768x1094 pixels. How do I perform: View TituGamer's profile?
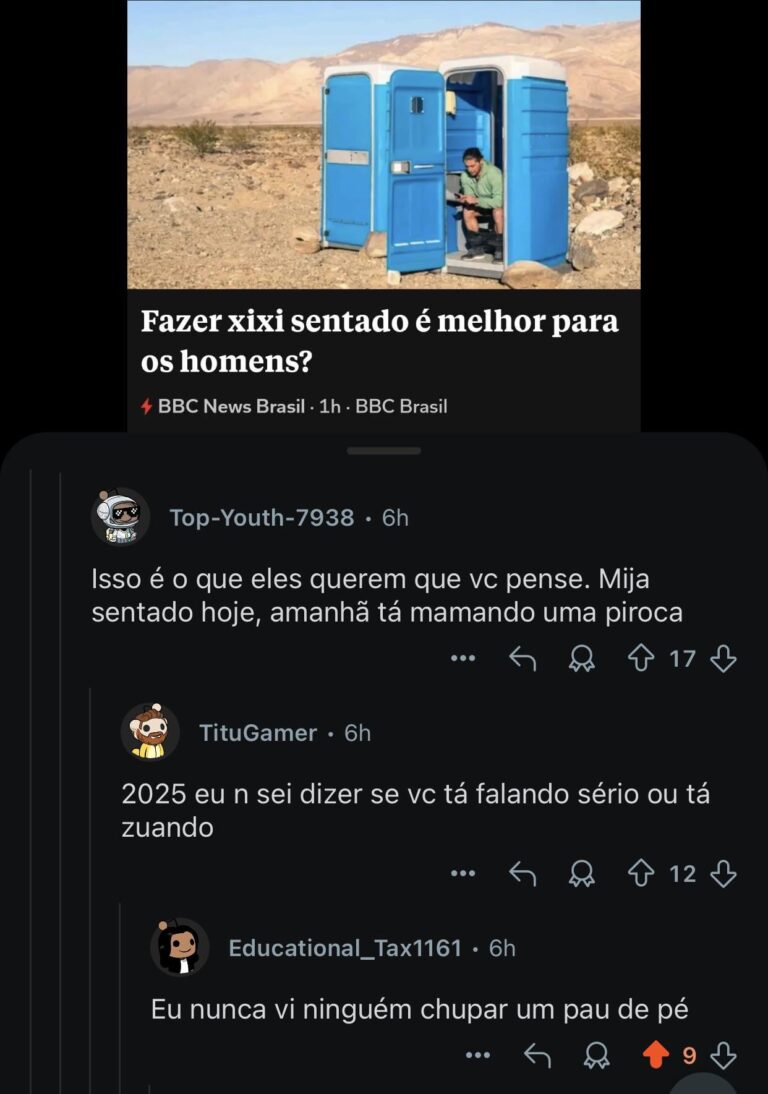point(258,733)
